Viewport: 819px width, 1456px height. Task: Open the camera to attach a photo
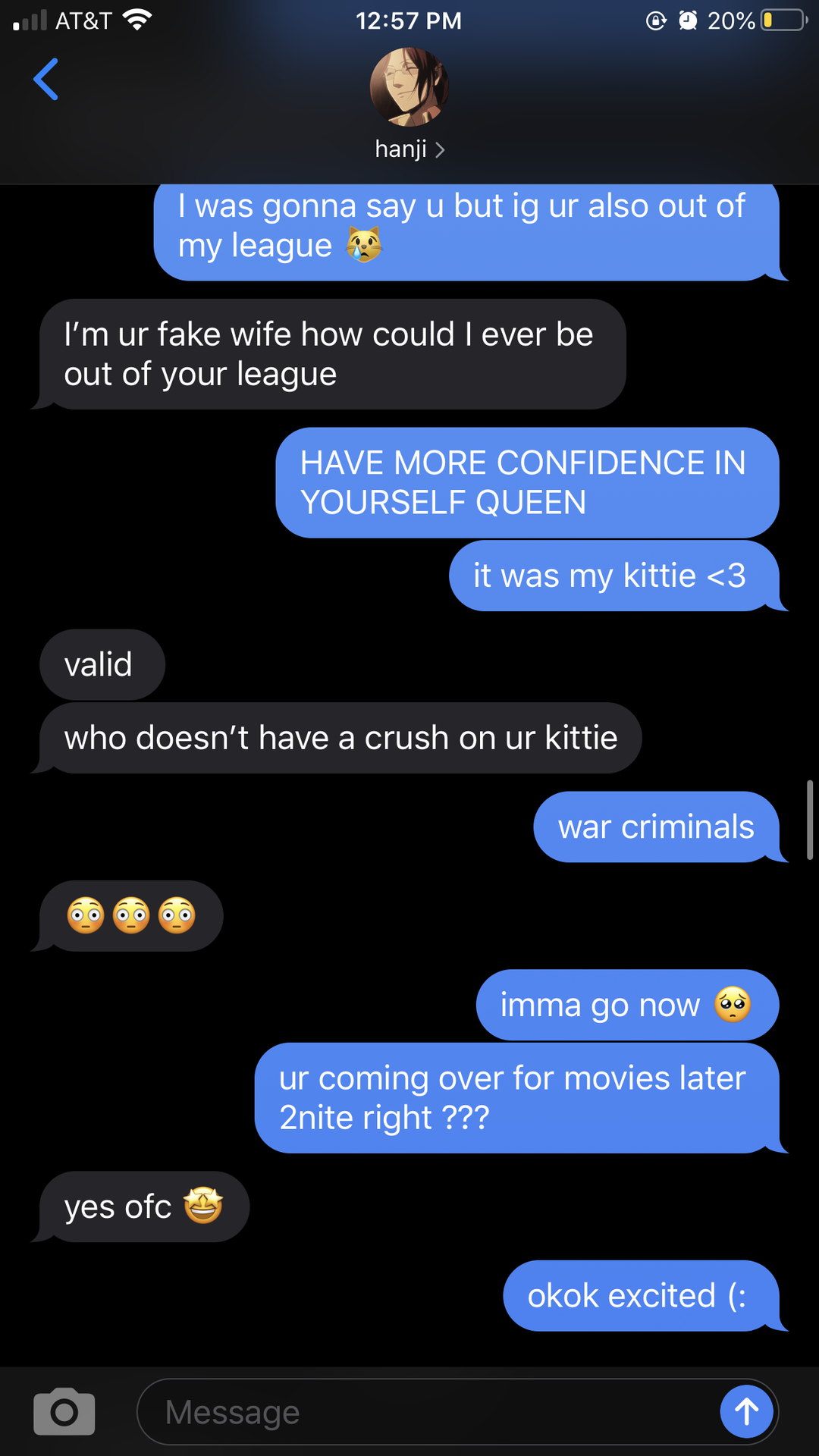coord(64,1412)
